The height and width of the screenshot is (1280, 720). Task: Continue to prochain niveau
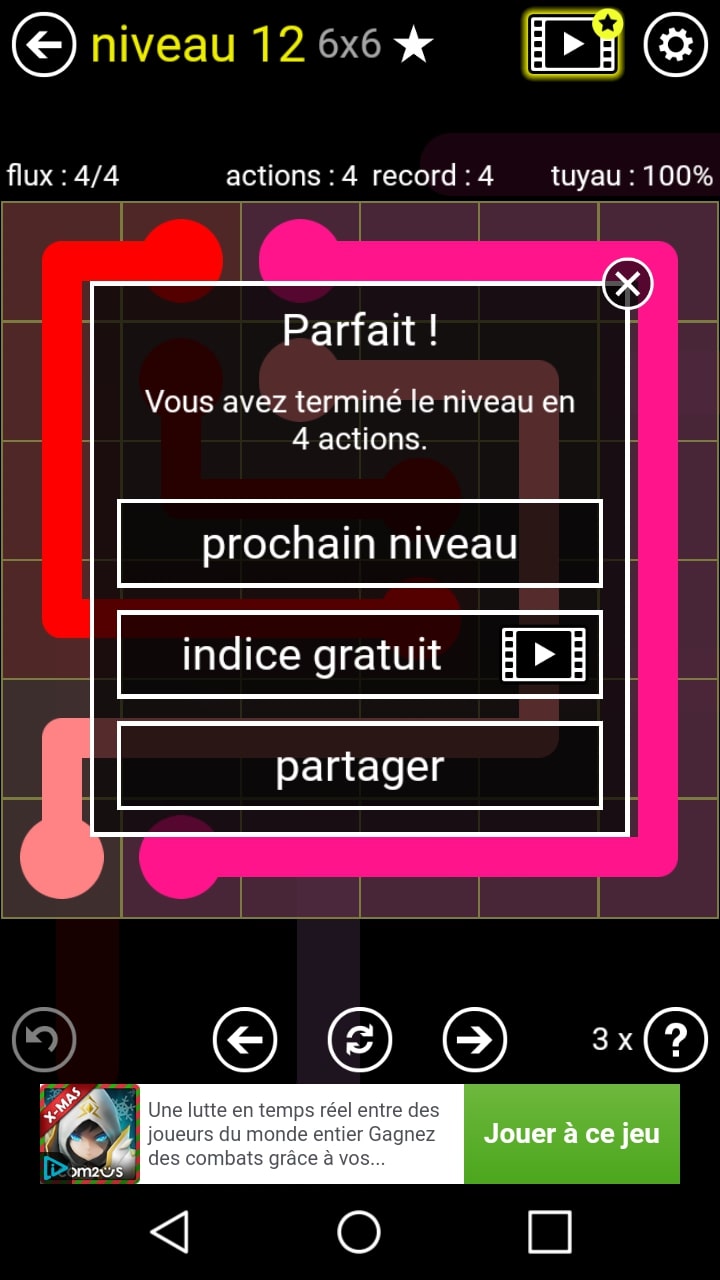360,544
